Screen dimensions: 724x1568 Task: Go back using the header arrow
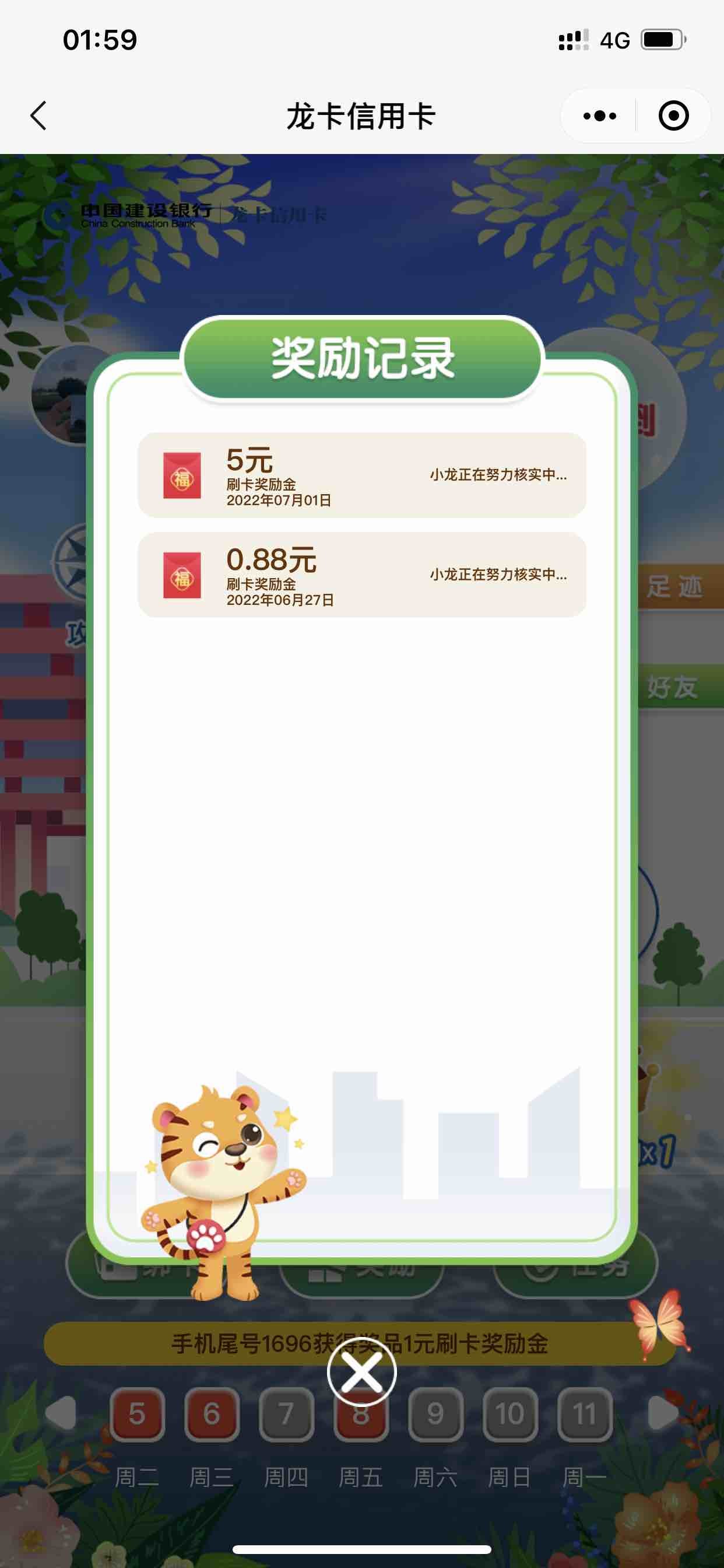pyautogui.click(x=38, y=116)
